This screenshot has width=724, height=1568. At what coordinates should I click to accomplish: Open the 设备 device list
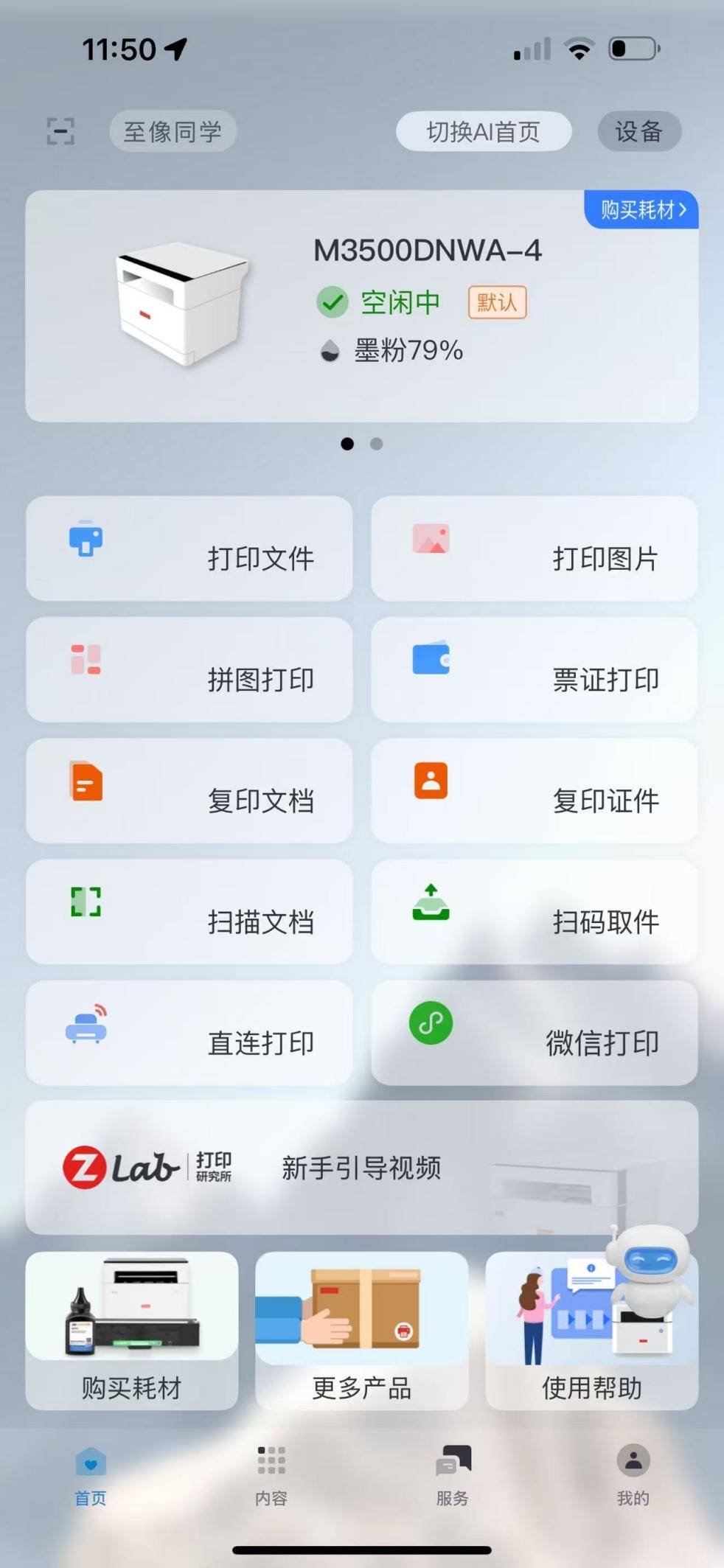(638, 130)
